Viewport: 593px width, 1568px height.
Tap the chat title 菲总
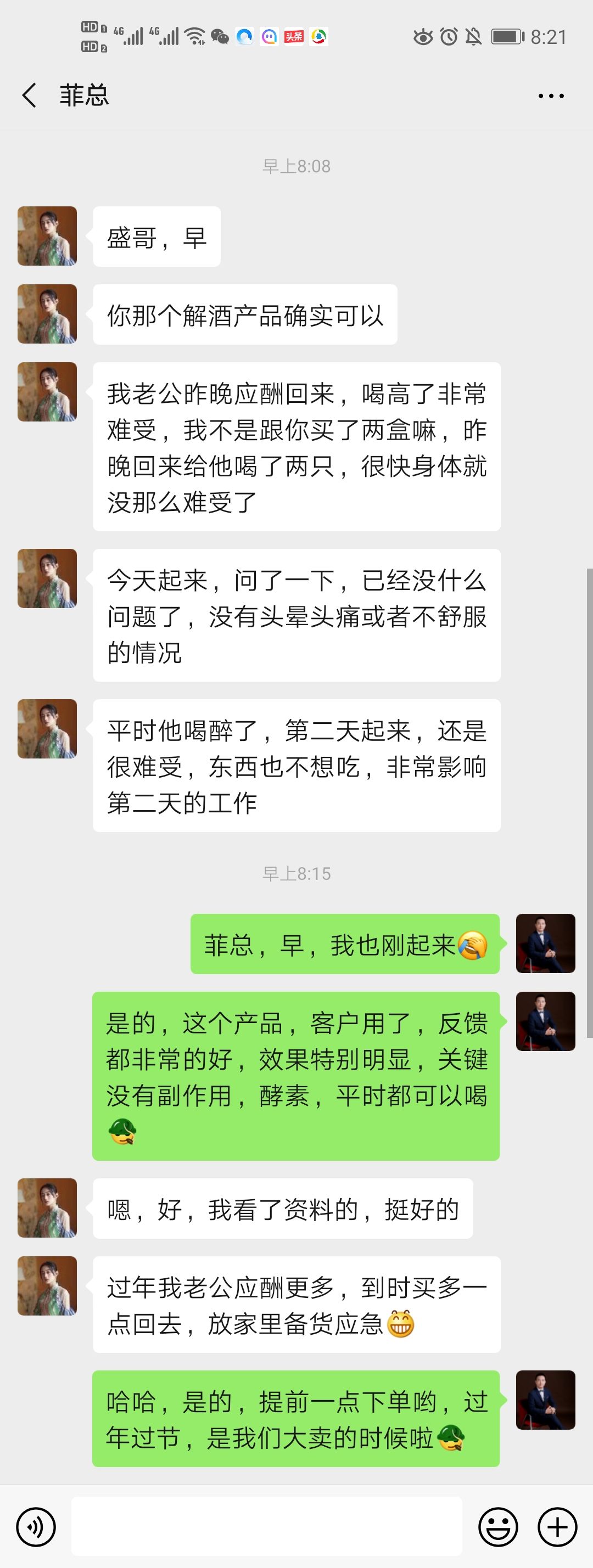coord(84,95)
